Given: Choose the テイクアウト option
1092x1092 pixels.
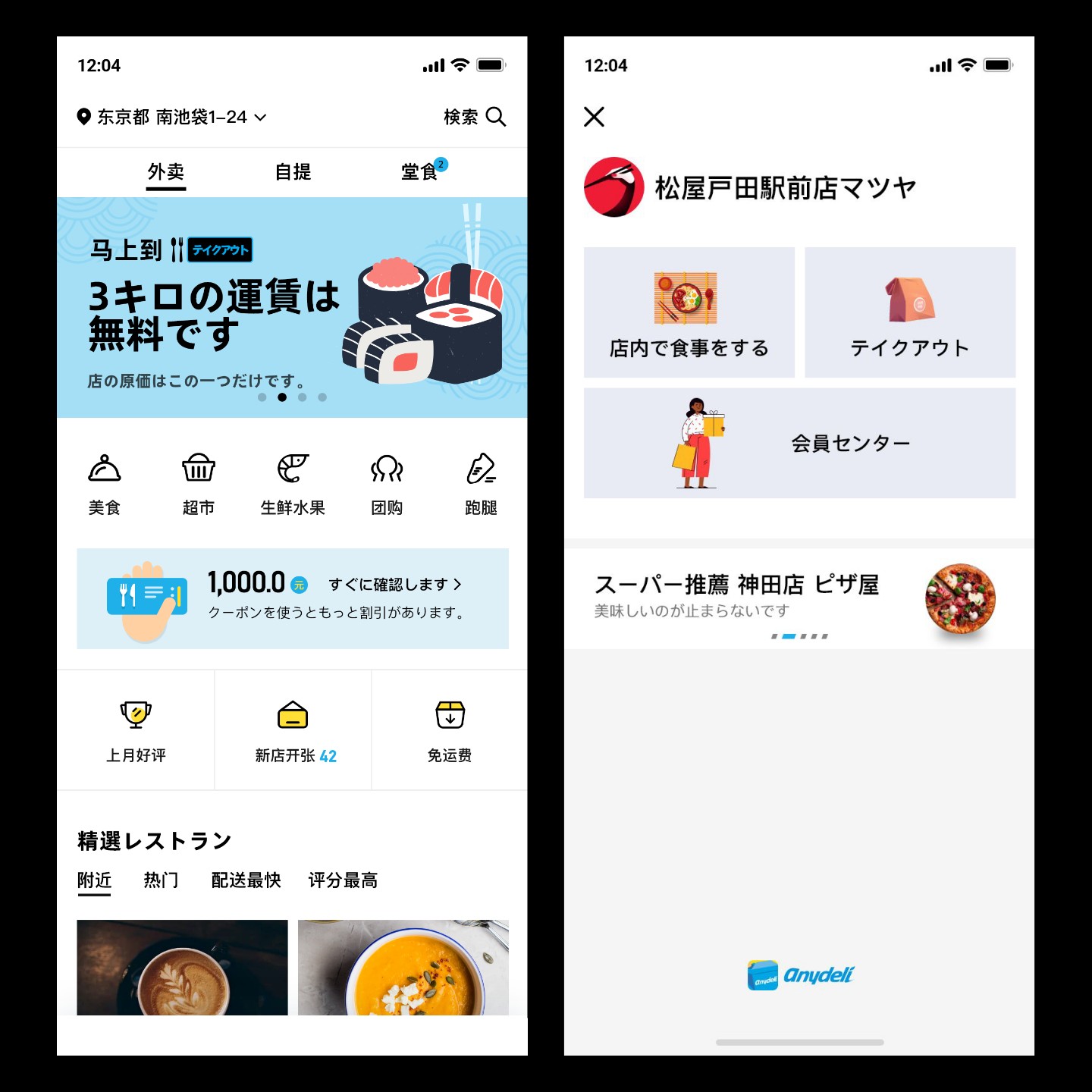Looking at the screenshot, I should (909, 312).
